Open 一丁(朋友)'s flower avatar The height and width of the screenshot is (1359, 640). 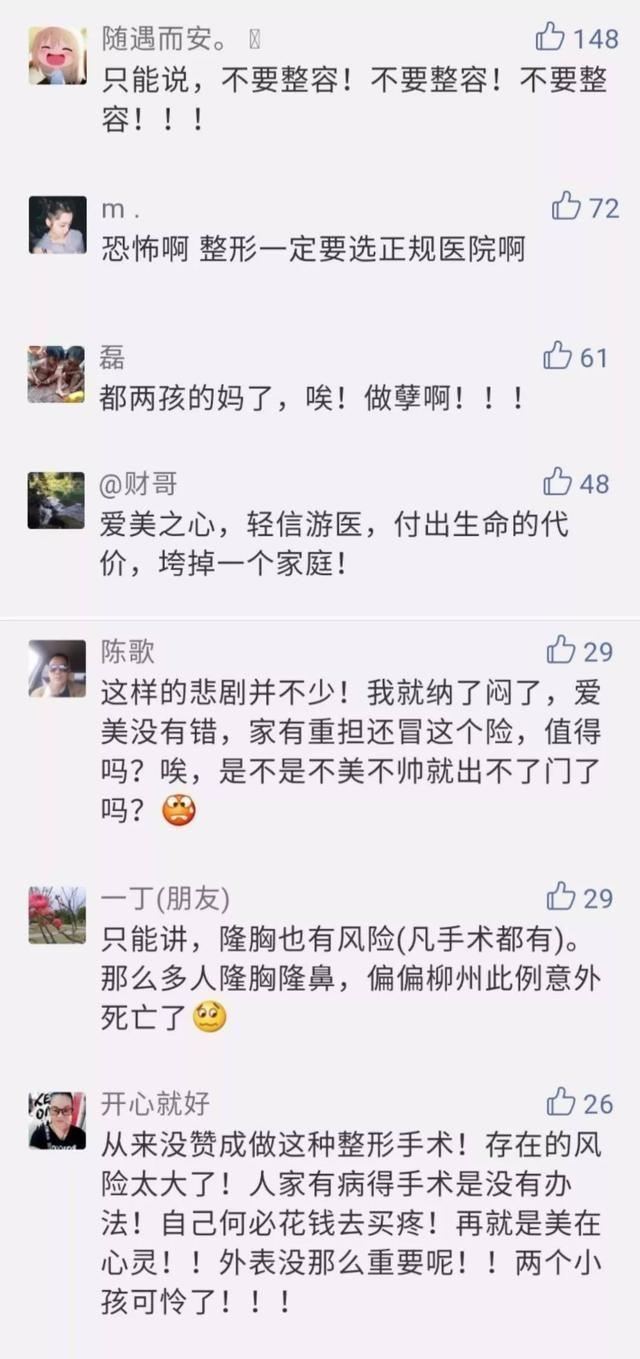(x=57, y=914)
